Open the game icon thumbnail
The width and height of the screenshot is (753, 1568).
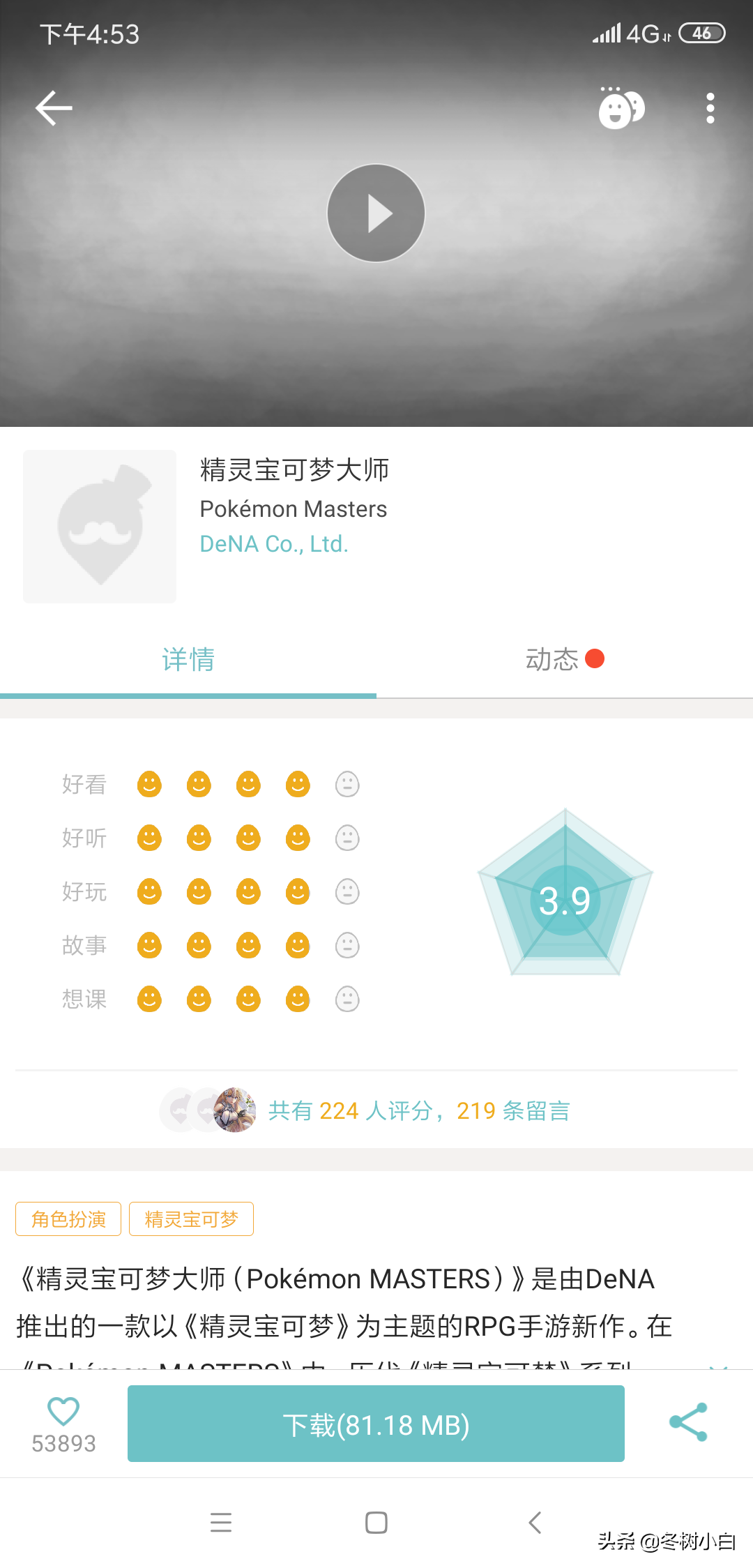tap(100, 527)
